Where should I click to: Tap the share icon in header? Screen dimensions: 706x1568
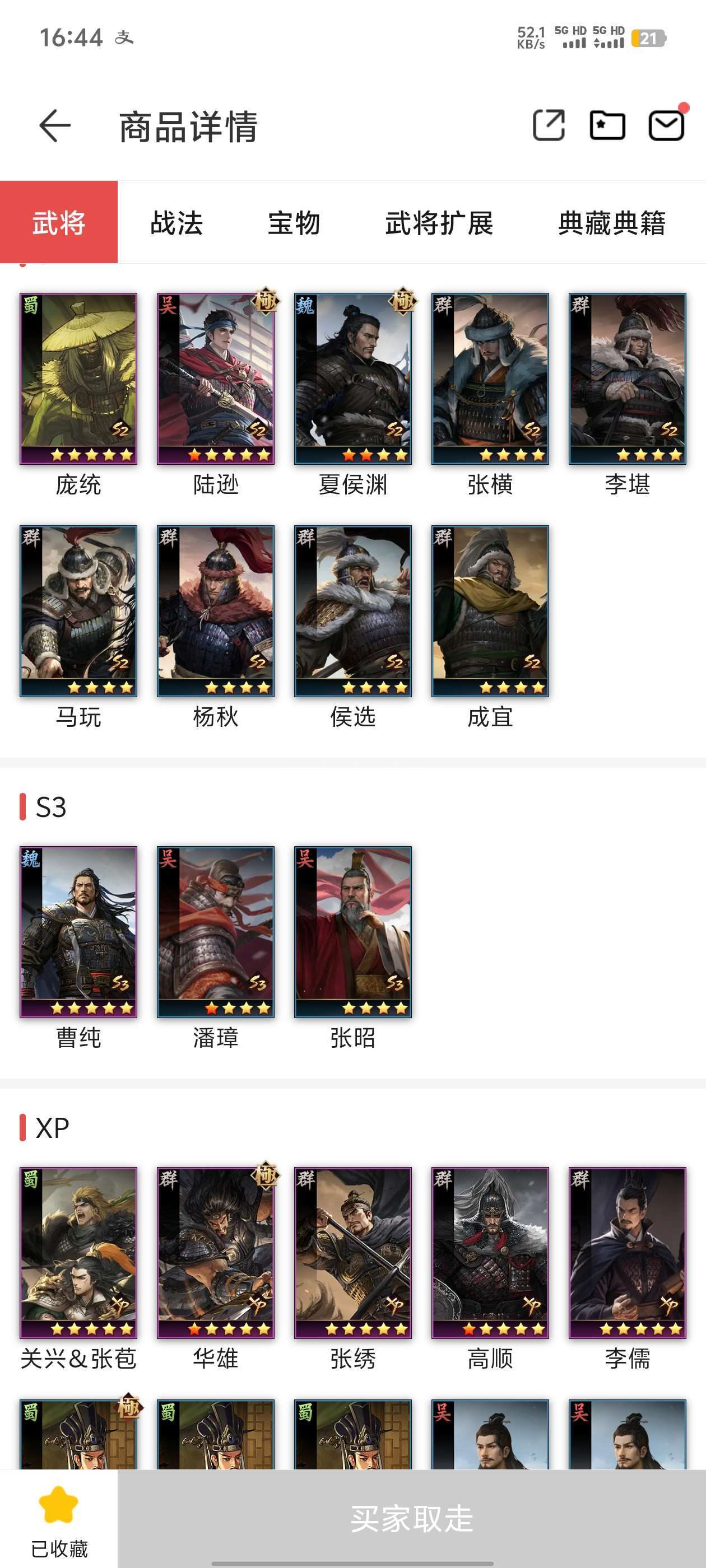[549, 125]
